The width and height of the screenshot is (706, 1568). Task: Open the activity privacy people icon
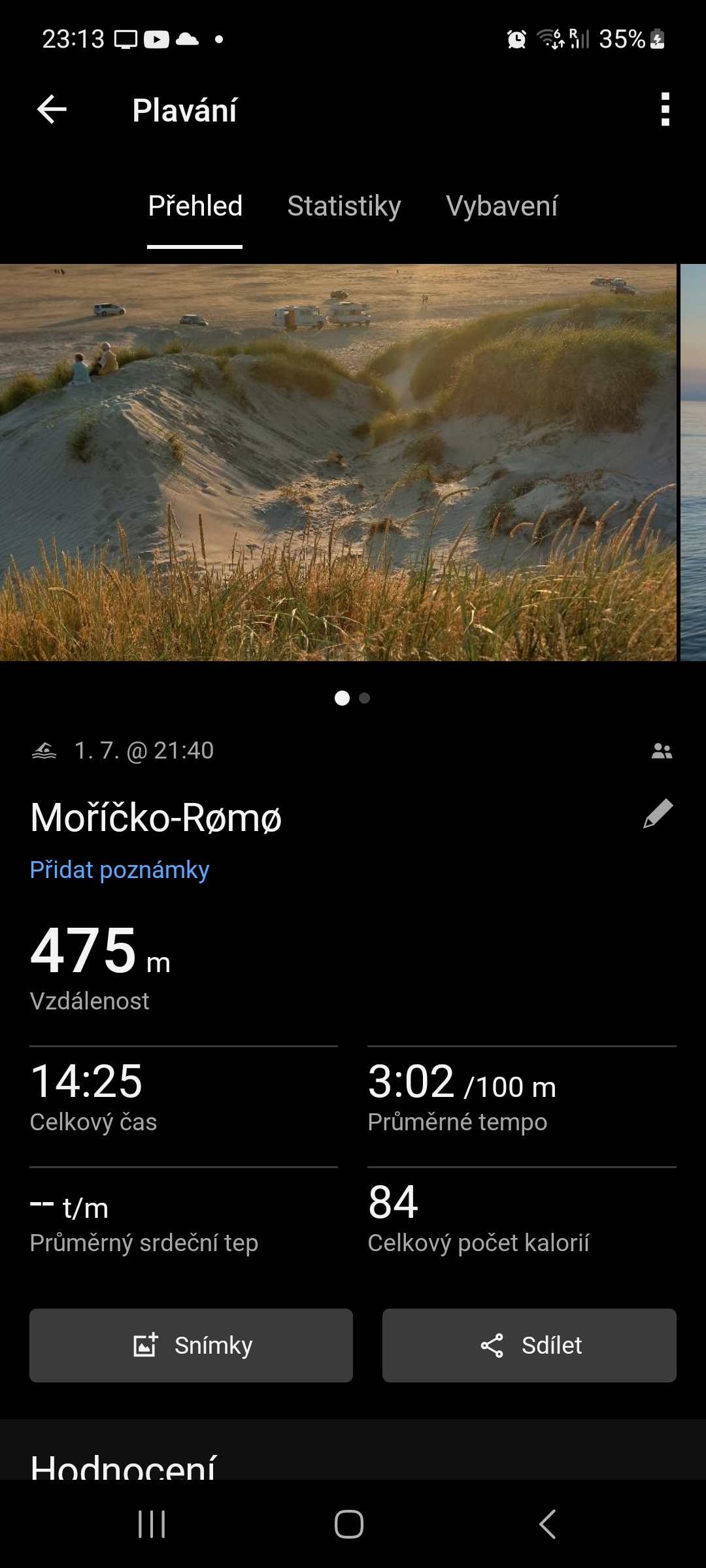point(662,751)
